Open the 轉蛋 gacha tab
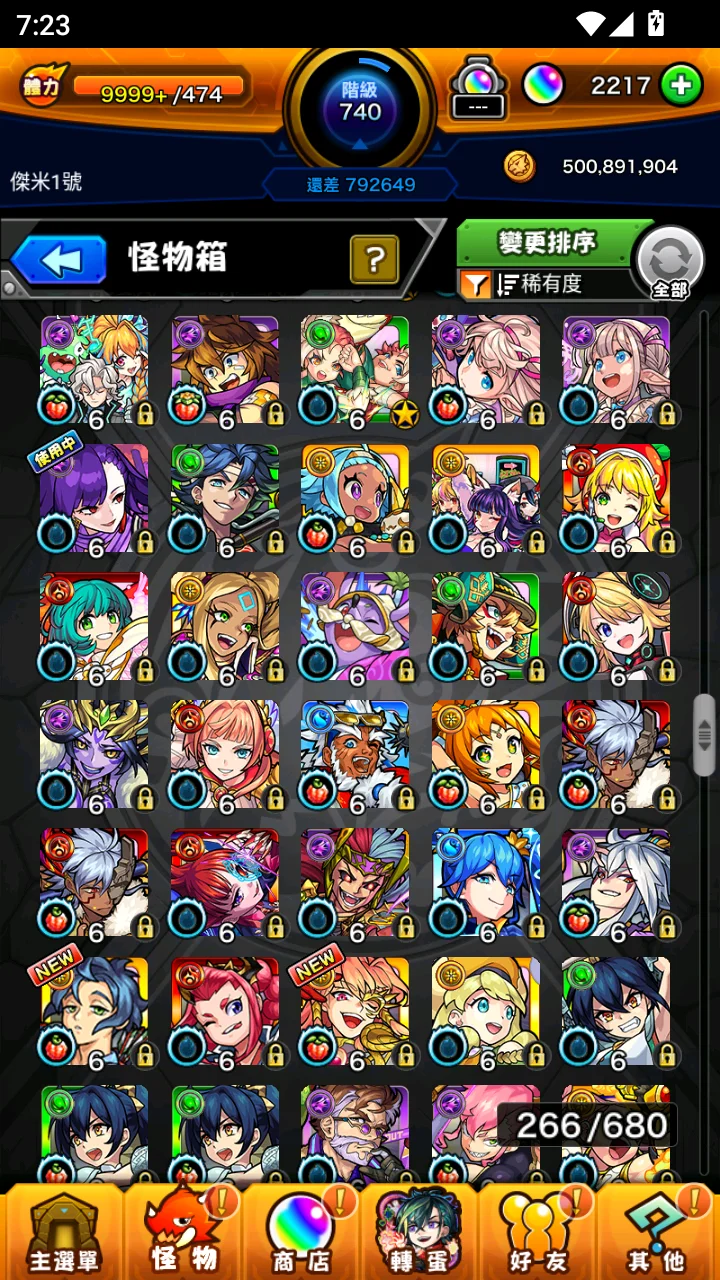720x1280 pixels. pyautogui.click(x=420, y=1232)
